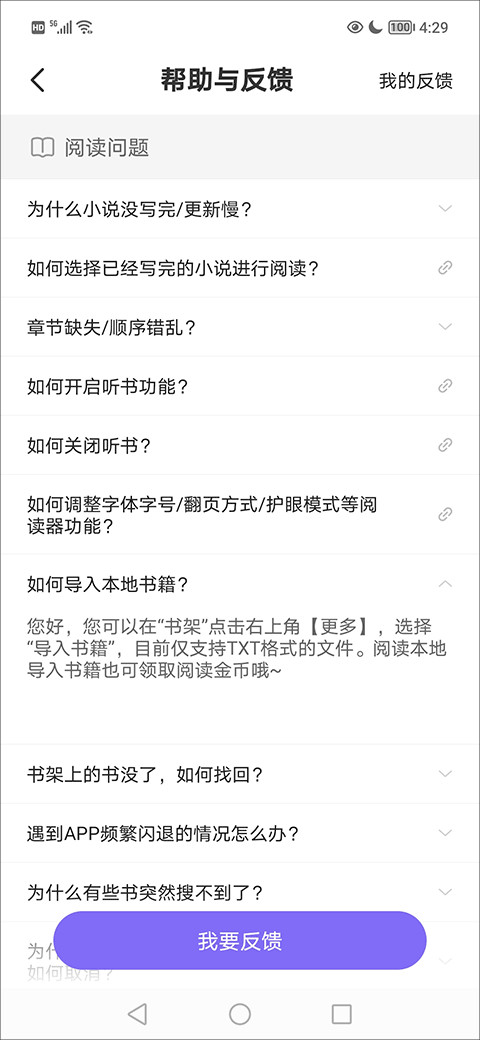This screenshot has width=480, height=1040.
Task: Expand 章节缺失/顺序错乱?
Action: [x=240, y=327]
